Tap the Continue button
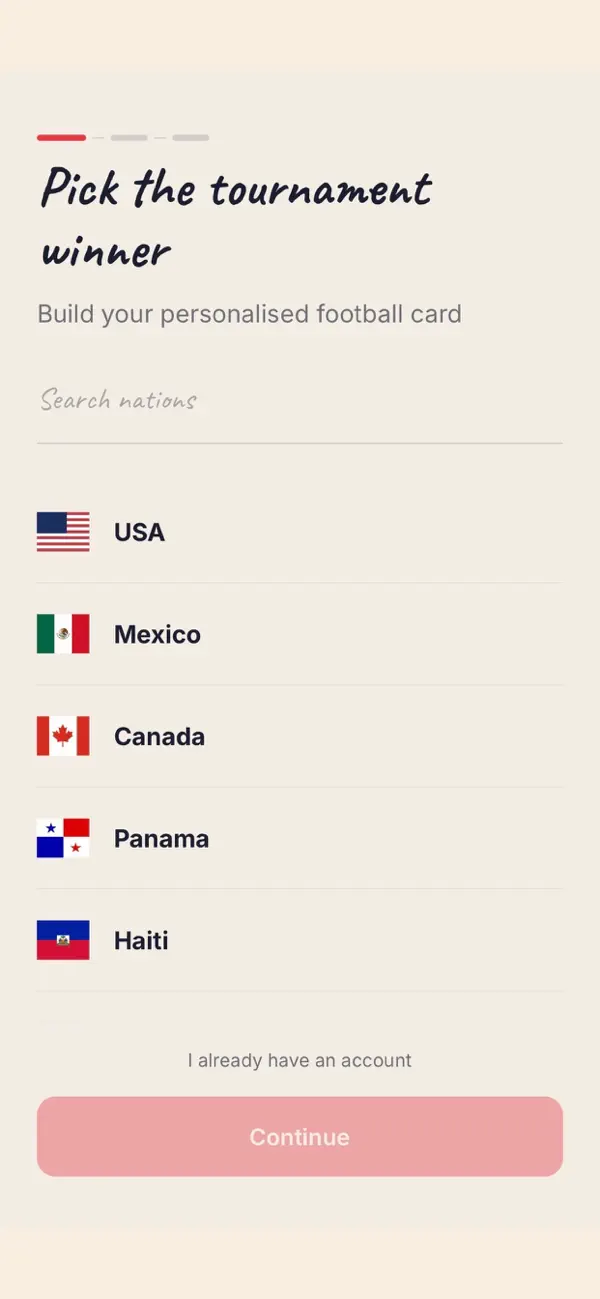Image resolution: width=600 pixels, height=1299 pixels. [x=300, y=1137]
